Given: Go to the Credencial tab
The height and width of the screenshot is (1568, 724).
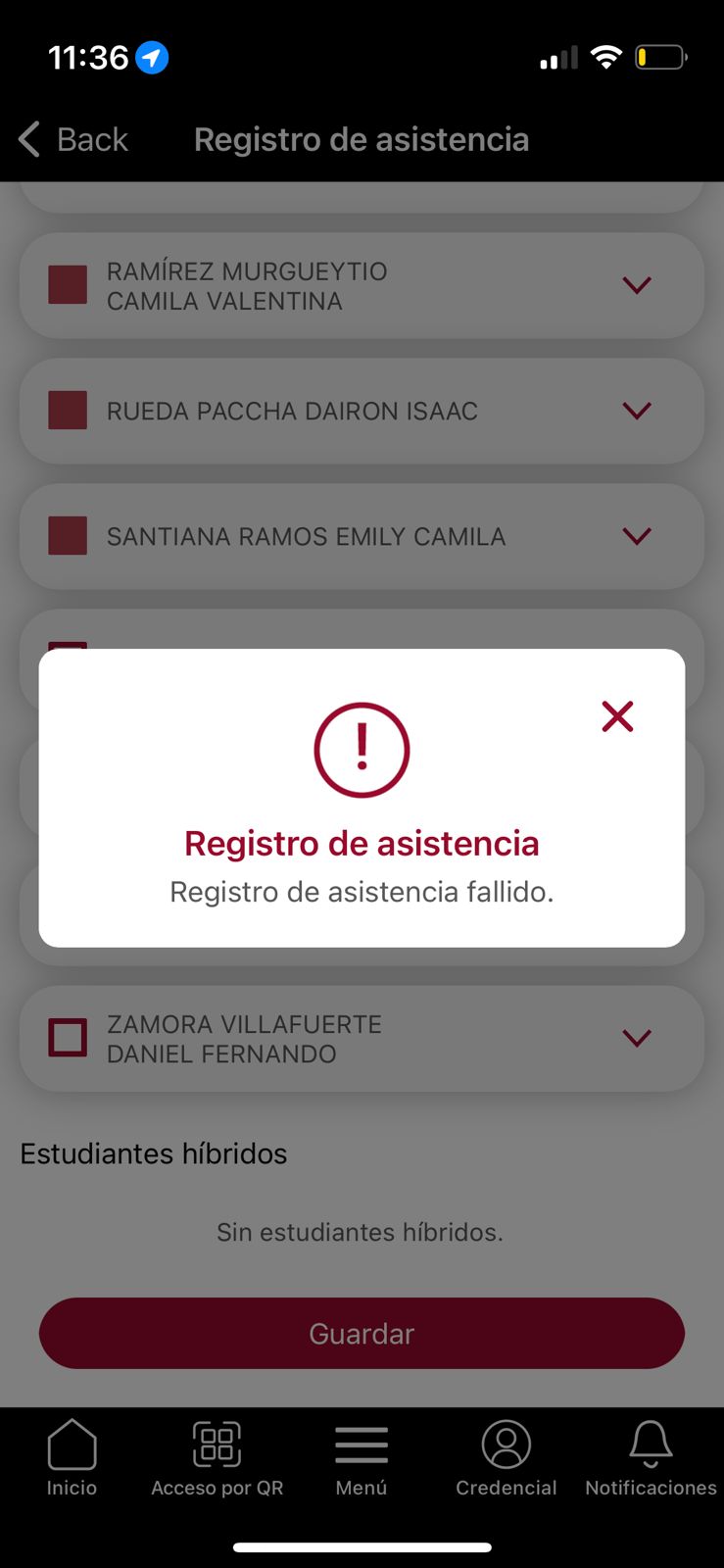Looking at the screenshot, I should (506, 1458).
